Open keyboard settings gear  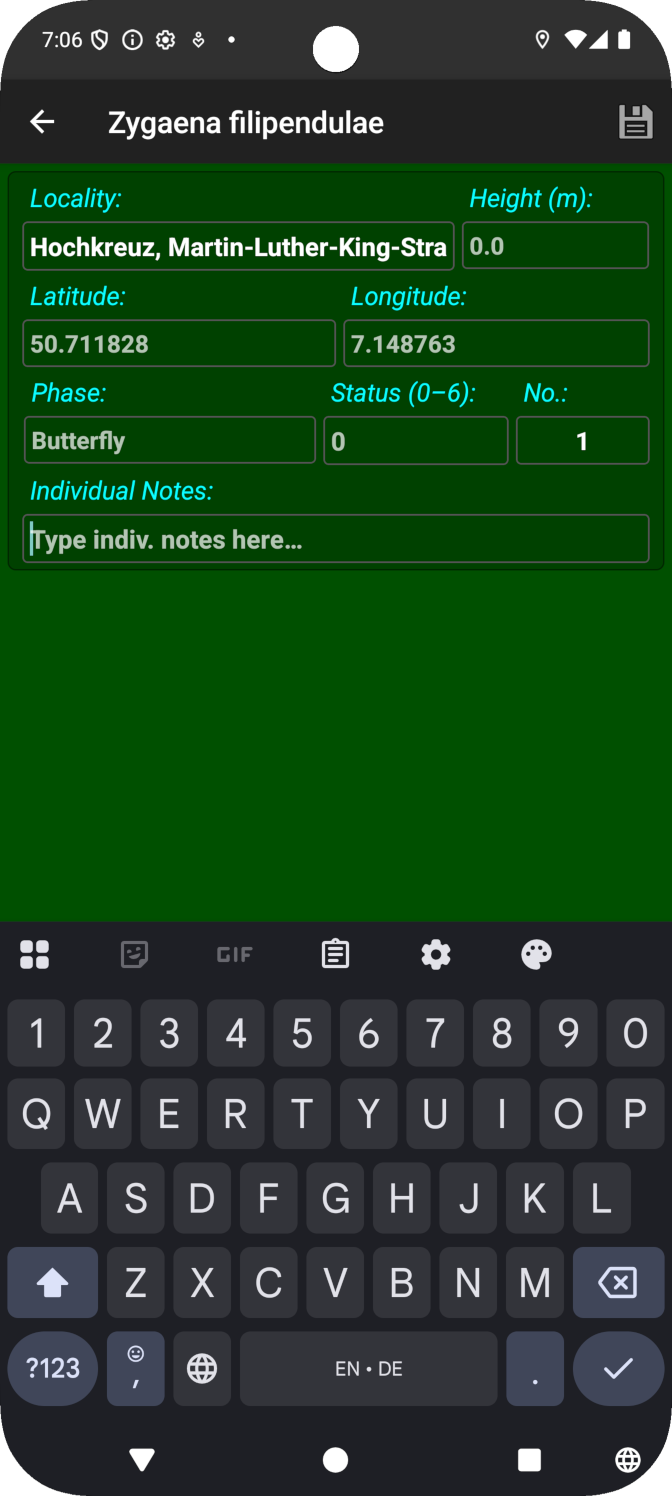(436, 954)
